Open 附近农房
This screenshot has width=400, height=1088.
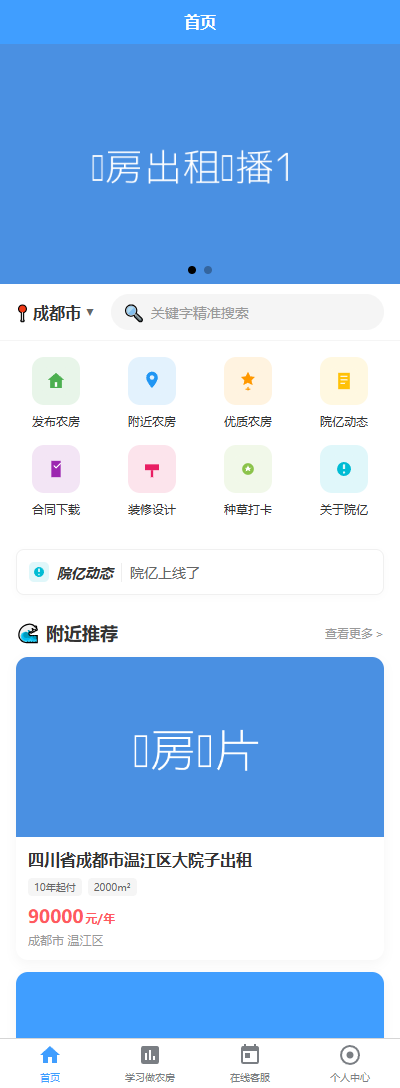click(151, 393)
